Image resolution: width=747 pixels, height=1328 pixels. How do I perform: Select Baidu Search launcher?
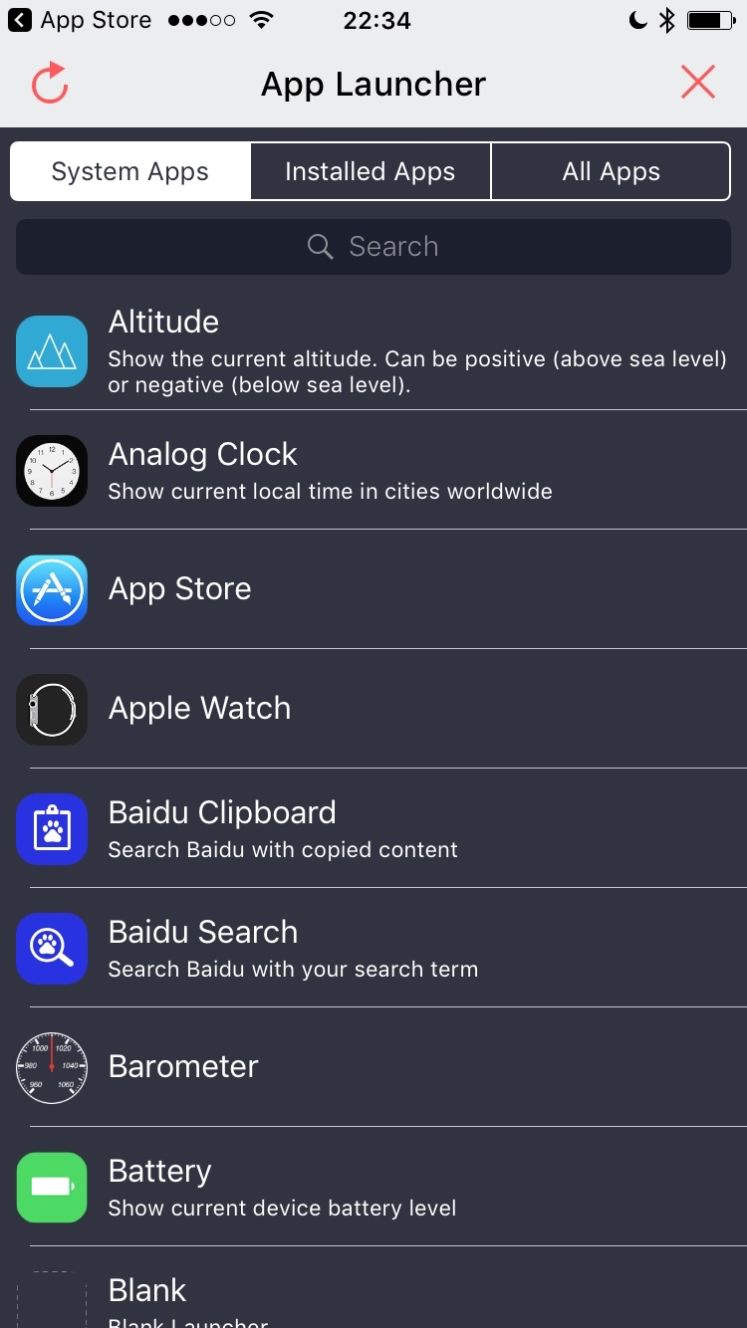tap(373, 948)
